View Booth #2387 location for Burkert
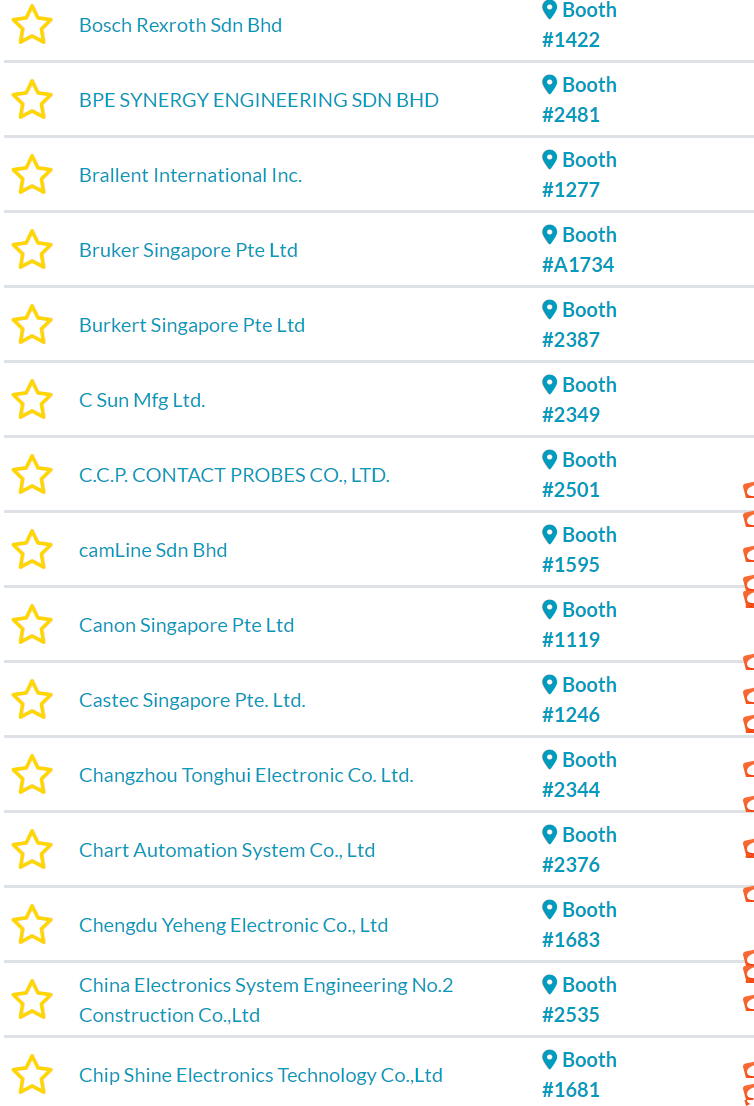The width and height of the screenshot is (754, 1106). [579, 325]
